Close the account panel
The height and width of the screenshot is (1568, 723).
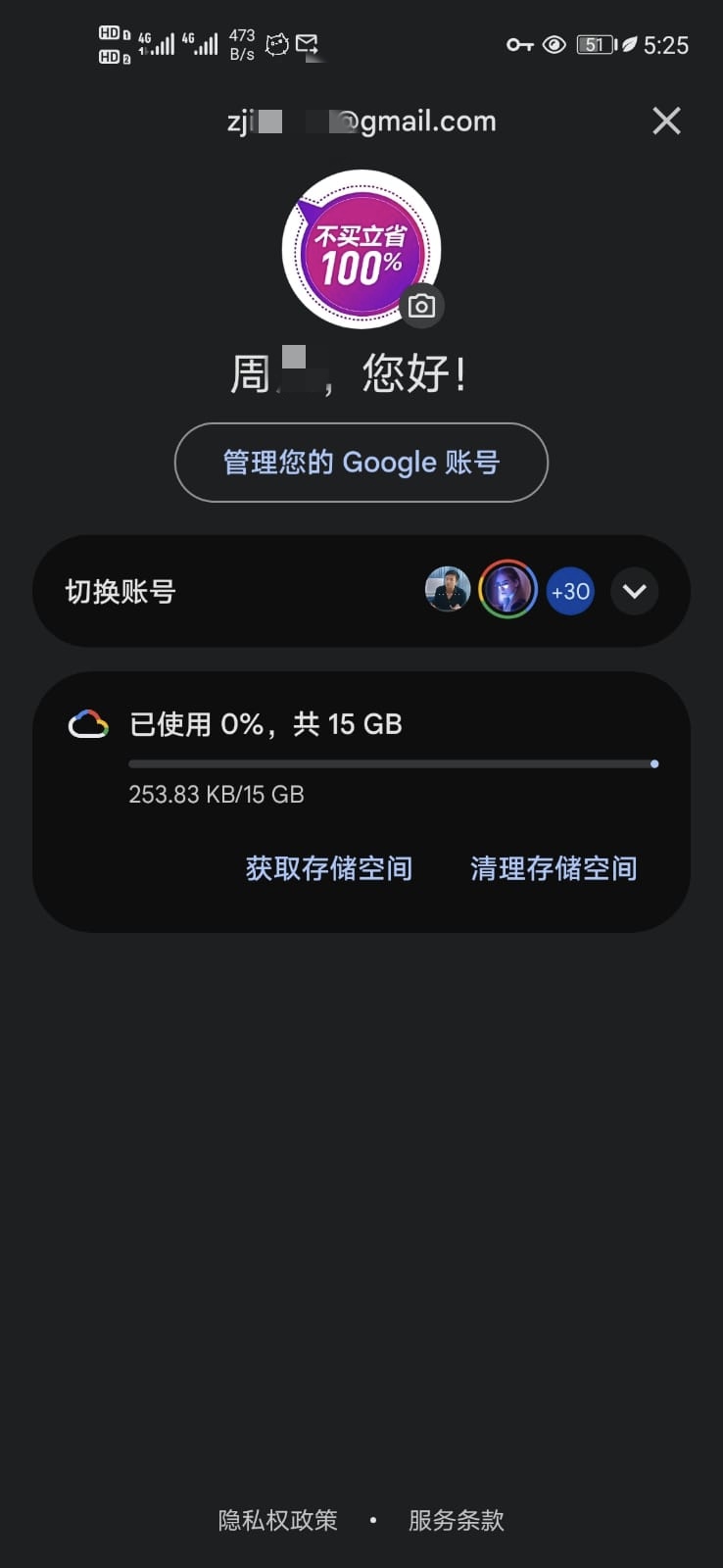[x=666, y=122]
